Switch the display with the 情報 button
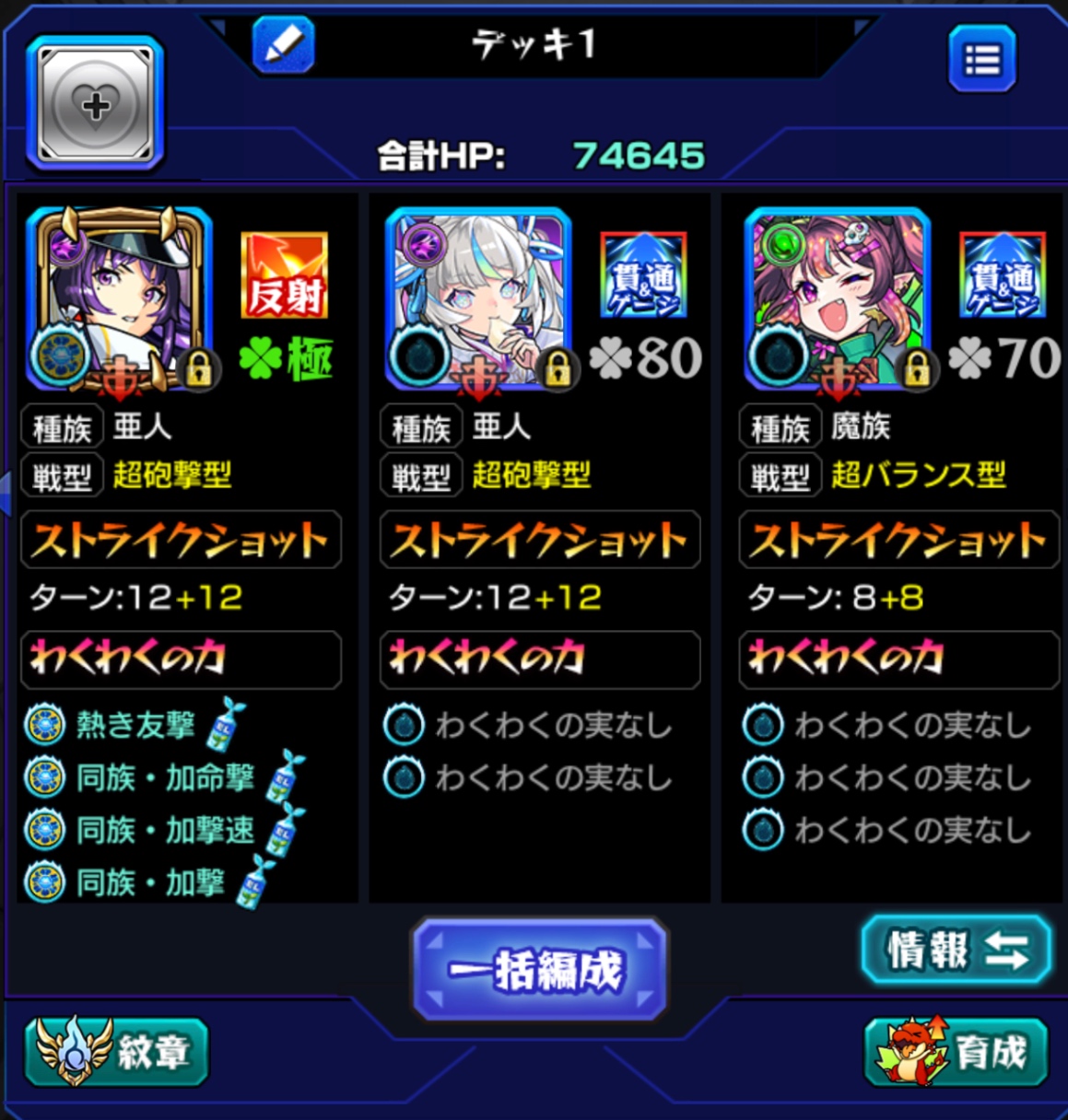Screen dimensions: 1068x1120 point(956,950)
